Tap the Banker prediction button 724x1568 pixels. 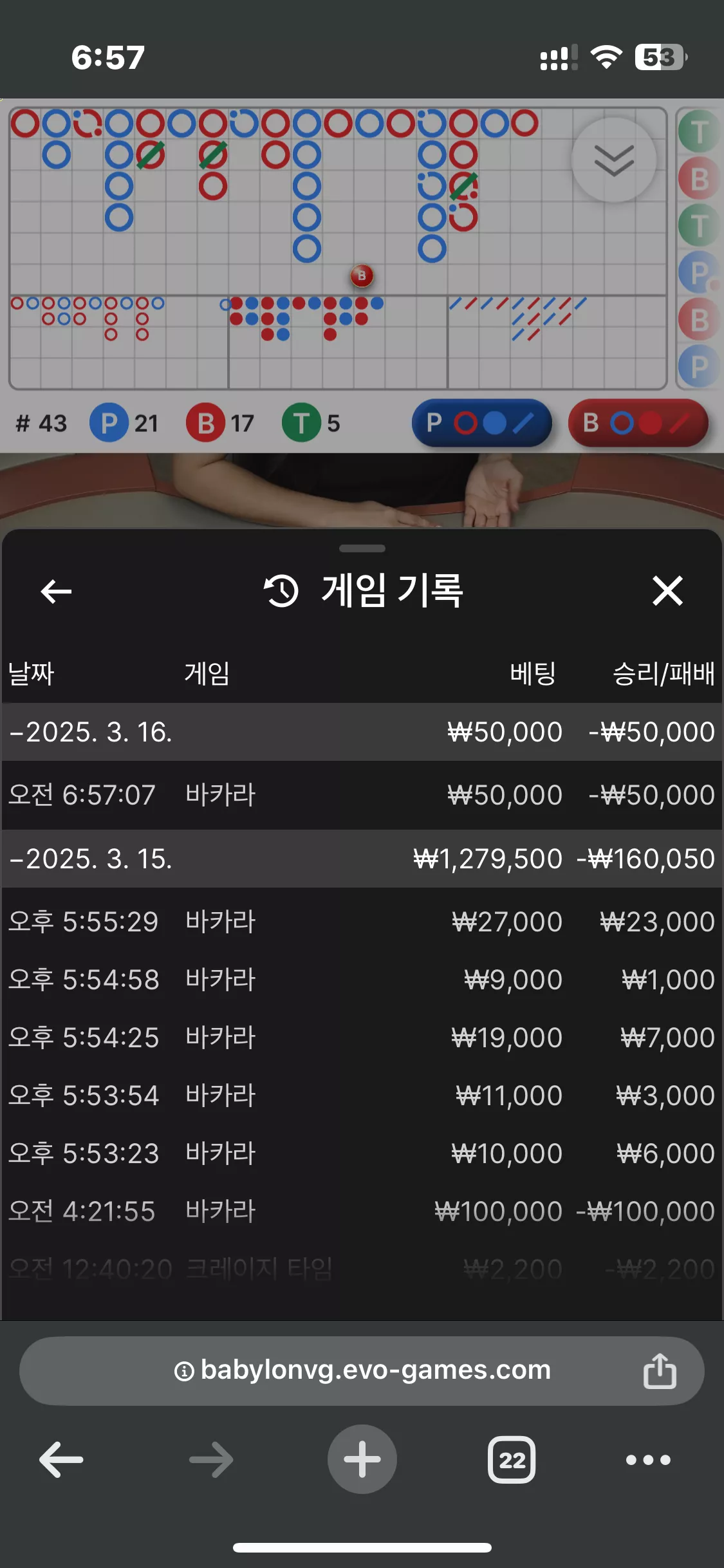pyautogui.click(x=638, y=423)
